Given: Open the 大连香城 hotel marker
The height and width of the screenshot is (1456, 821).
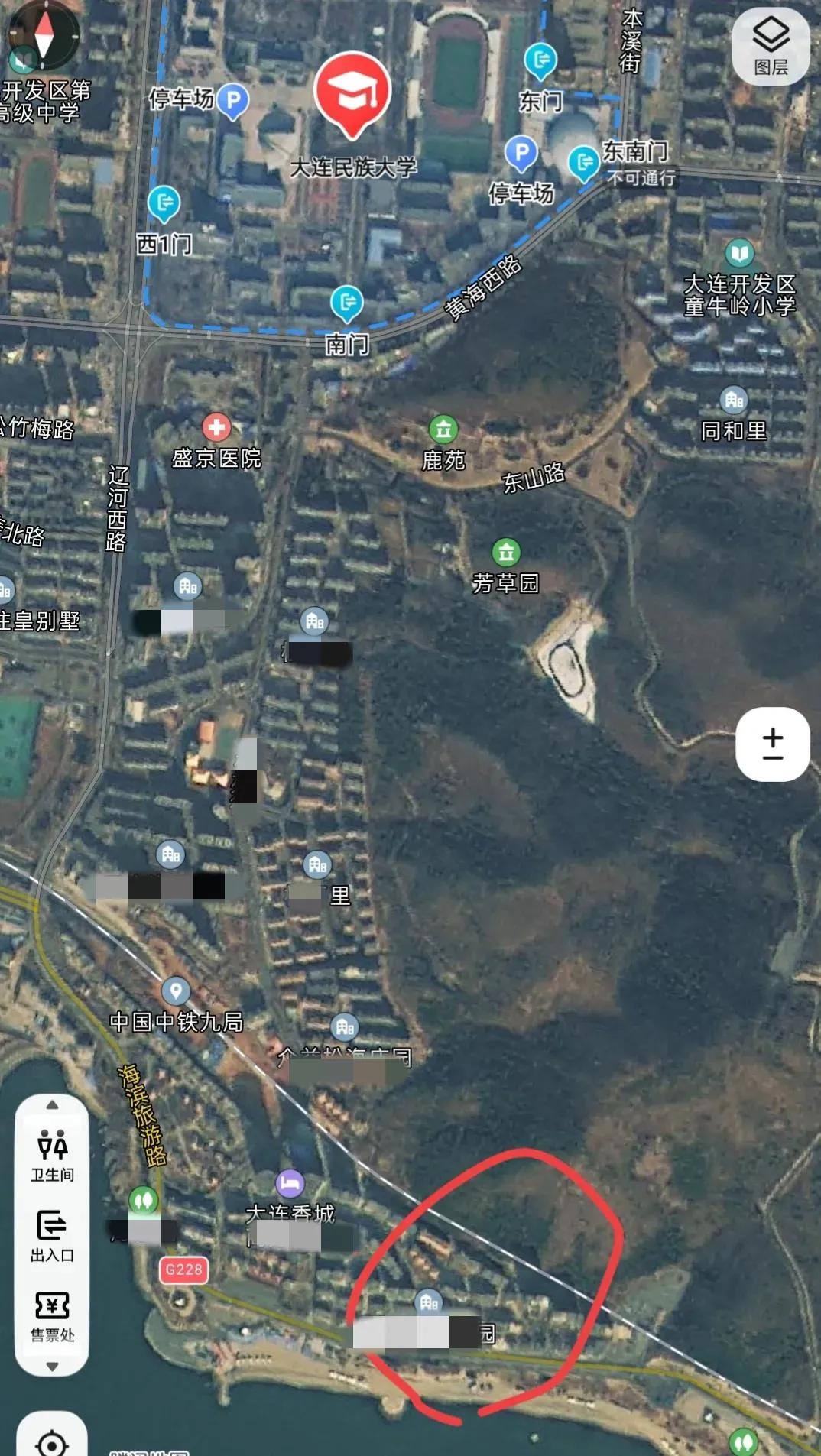Looking at the screenshot, I should 290,1184.
